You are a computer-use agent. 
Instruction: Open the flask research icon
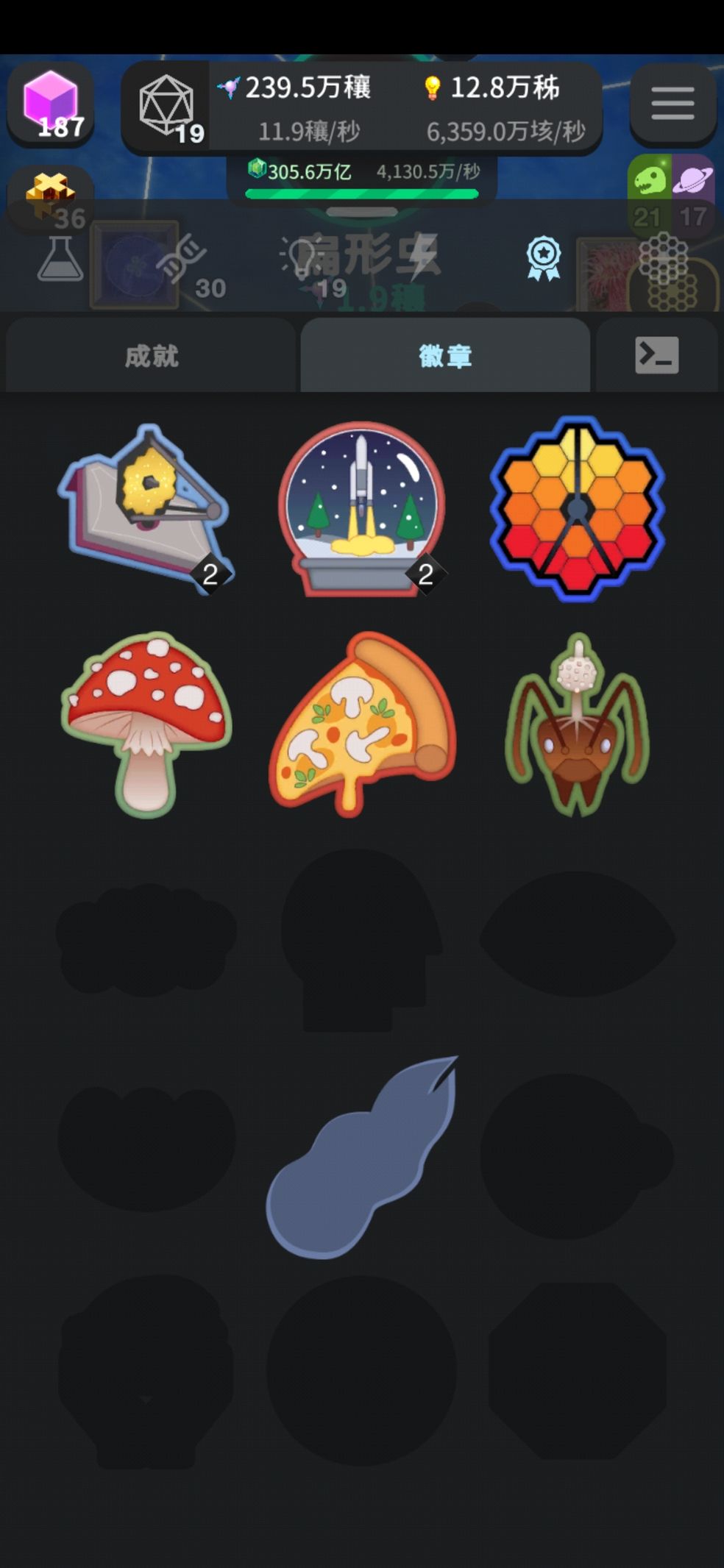[x=60, y=259]
